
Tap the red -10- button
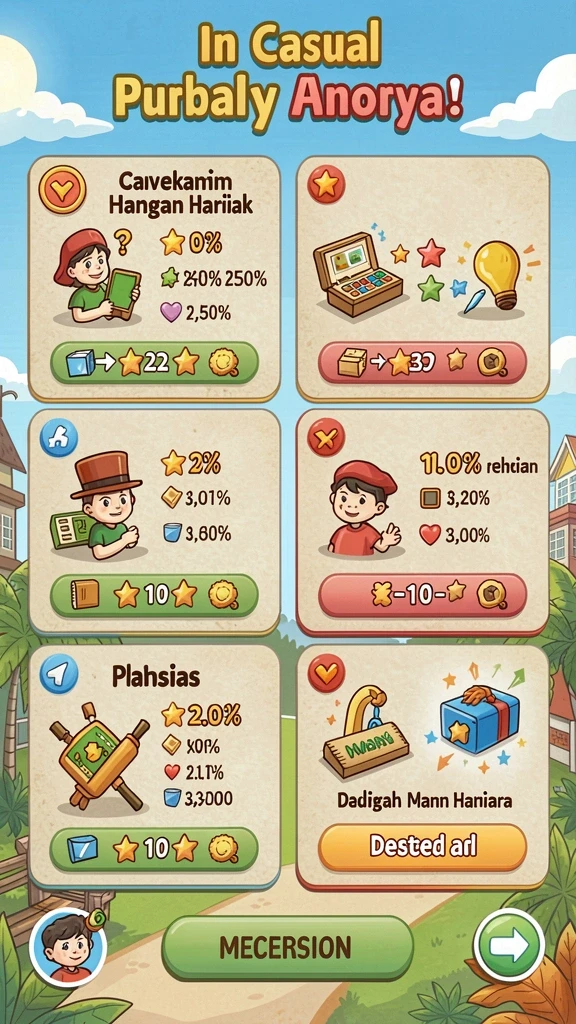coord(422,595)
